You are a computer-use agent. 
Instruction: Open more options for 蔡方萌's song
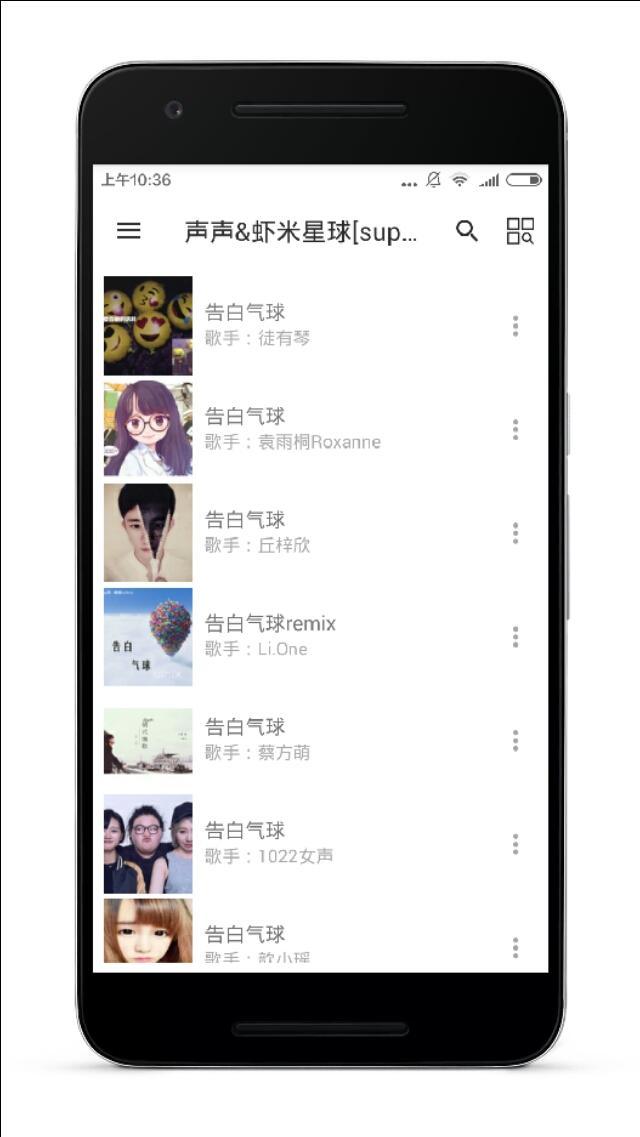tap(515, 740)
